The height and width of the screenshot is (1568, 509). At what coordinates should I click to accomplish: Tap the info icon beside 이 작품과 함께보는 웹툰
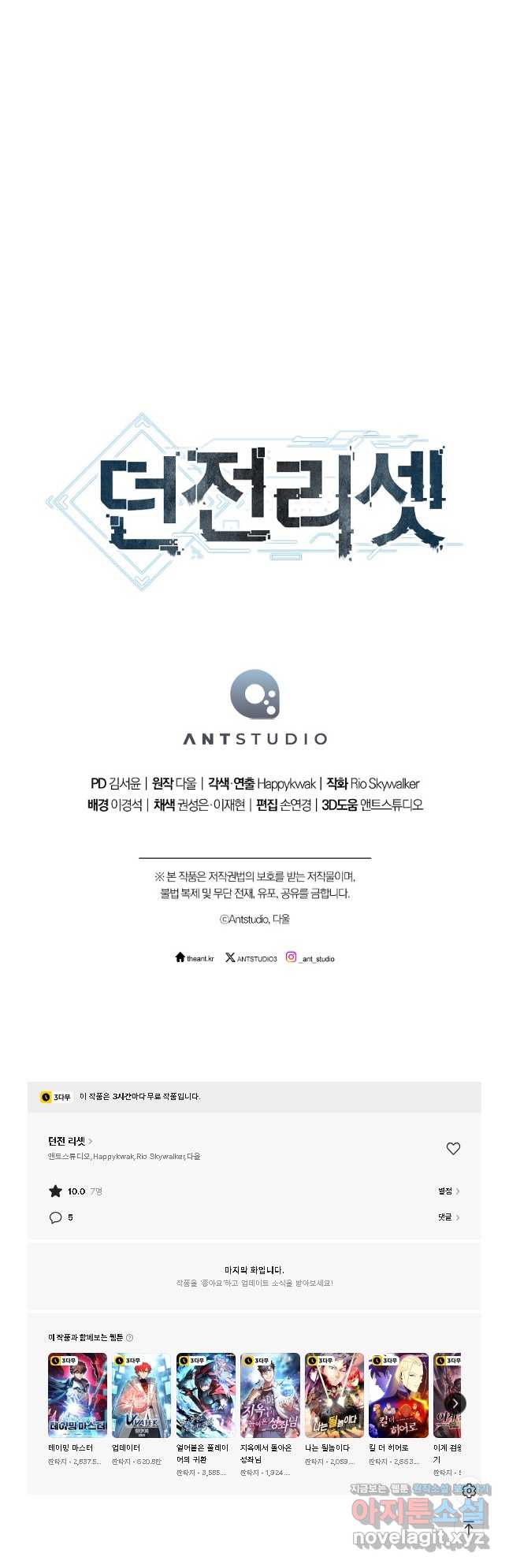[130, 1337]
